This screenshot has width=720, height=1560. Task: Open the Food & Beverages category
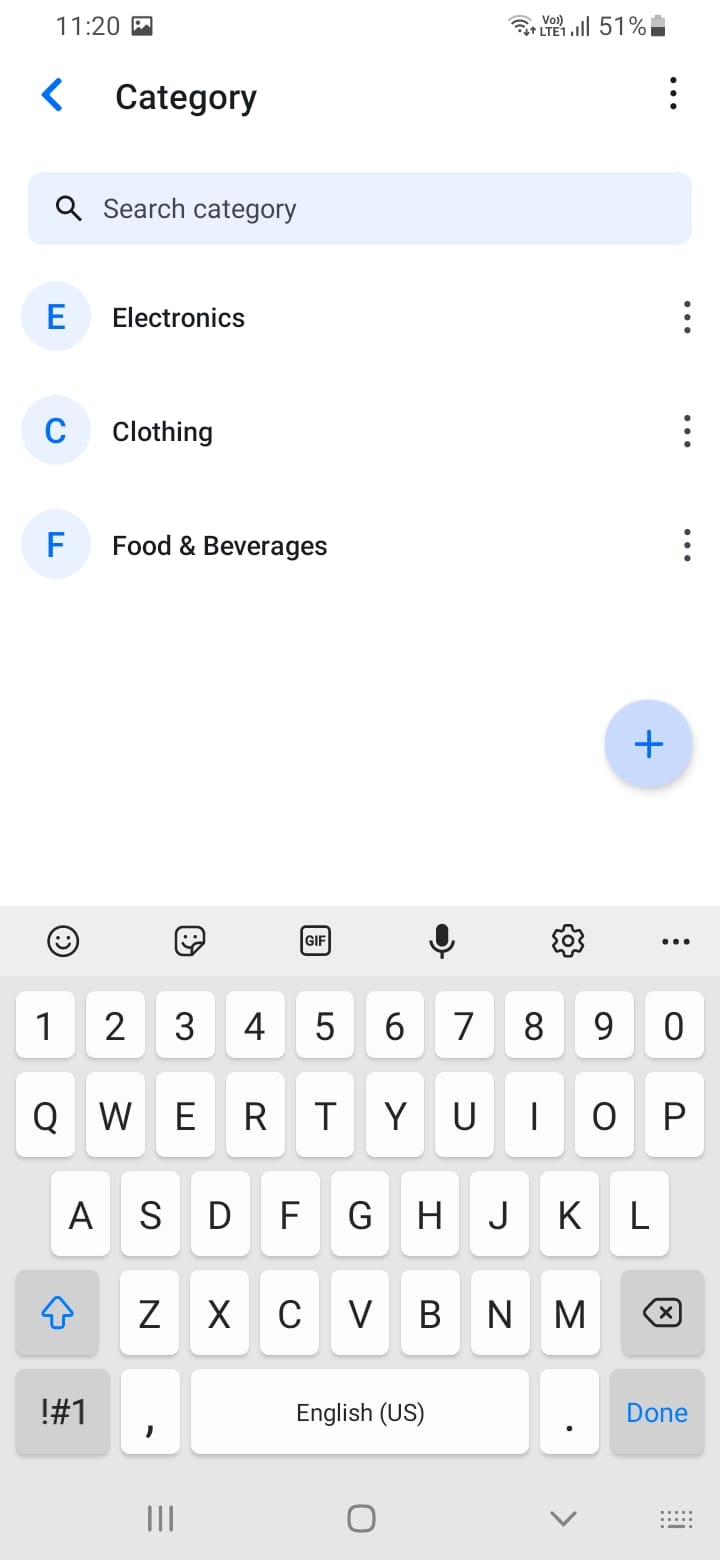tap(220, 546)
